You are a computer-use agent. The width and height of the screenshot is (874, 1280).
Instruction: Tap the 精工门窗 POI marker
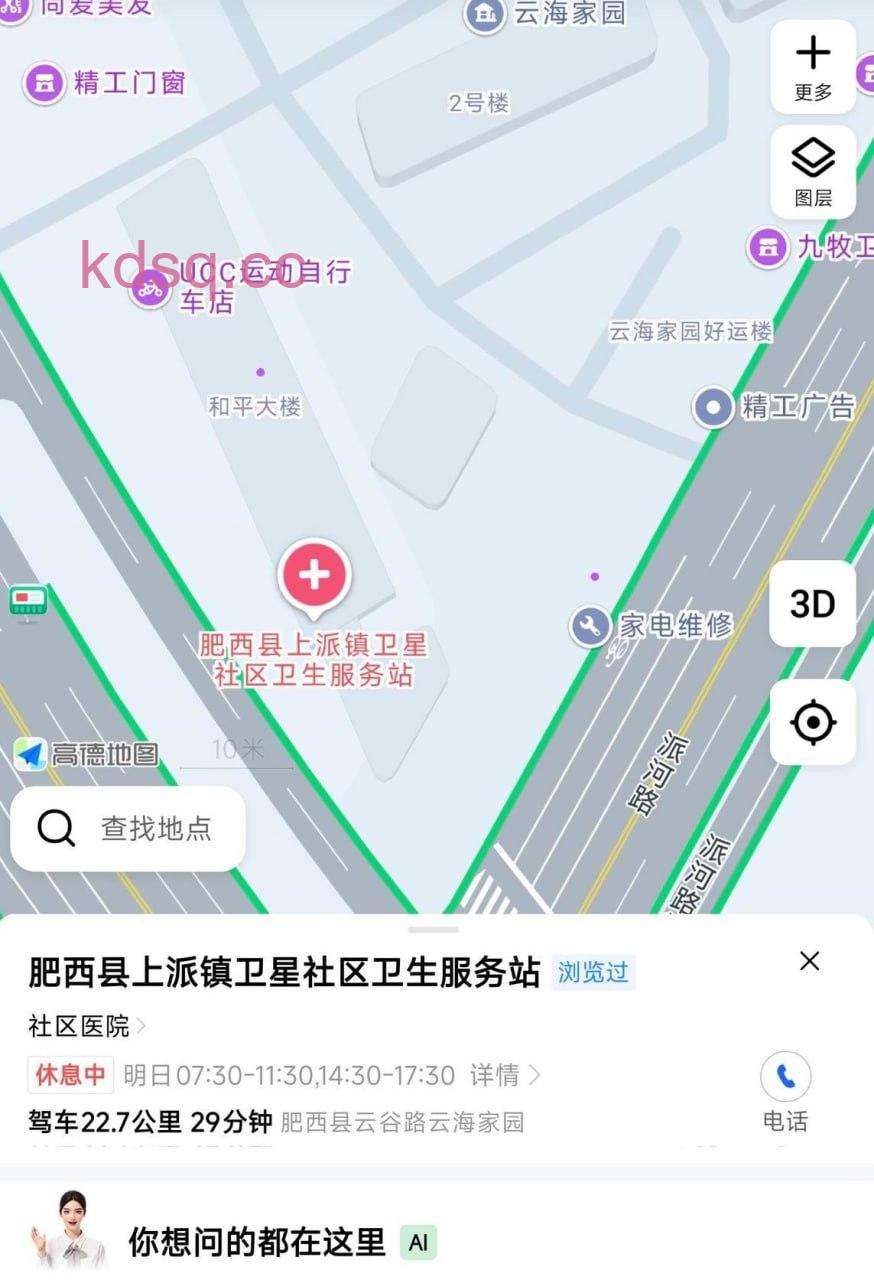(x=45, y=82)
